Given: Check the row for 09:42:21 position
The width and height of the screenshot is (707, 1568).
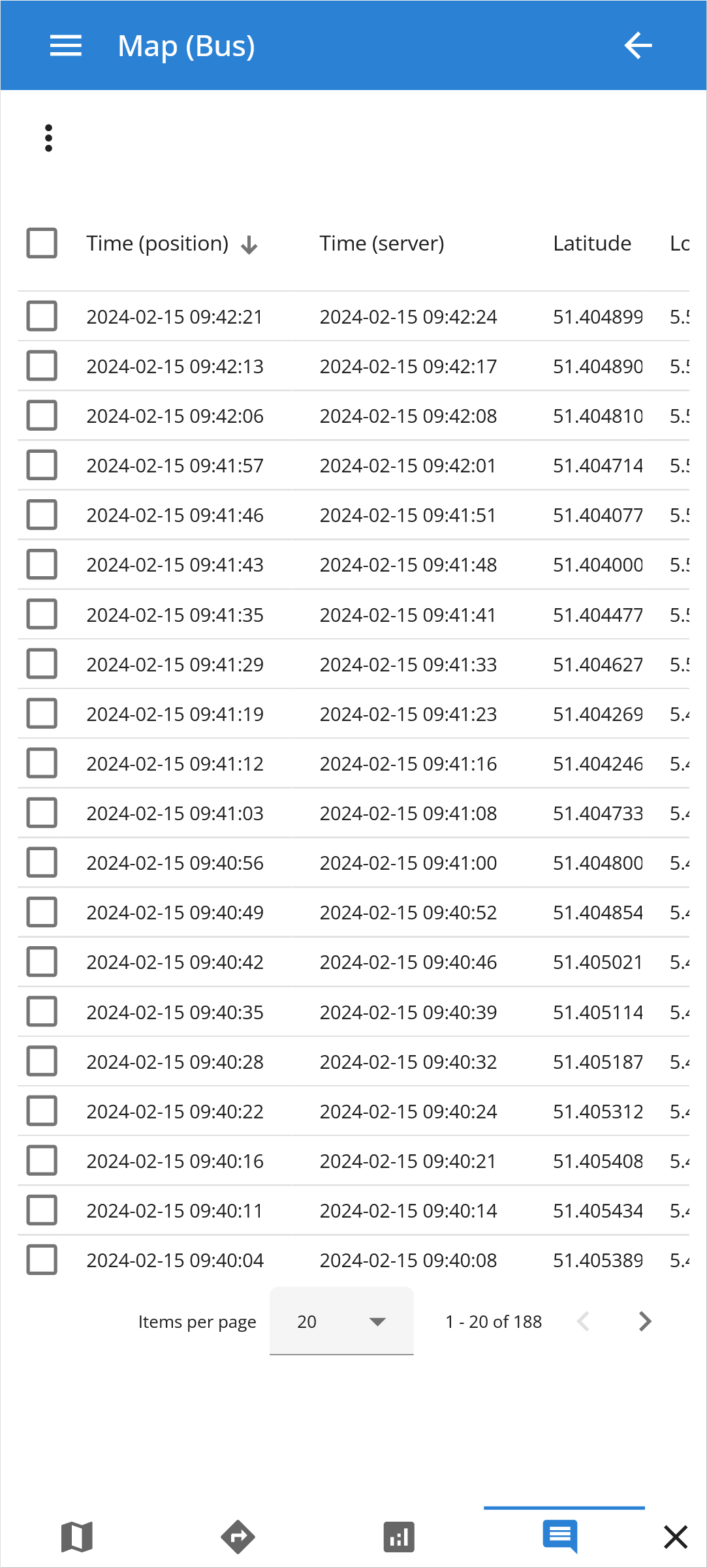Looking at the screenshot, I should pyautogui.click(x=42, y=316).
